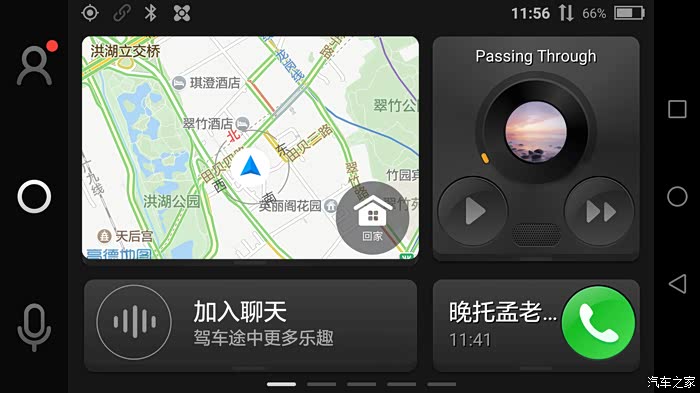Activate the microphone voice input

(x=34, y=327)
